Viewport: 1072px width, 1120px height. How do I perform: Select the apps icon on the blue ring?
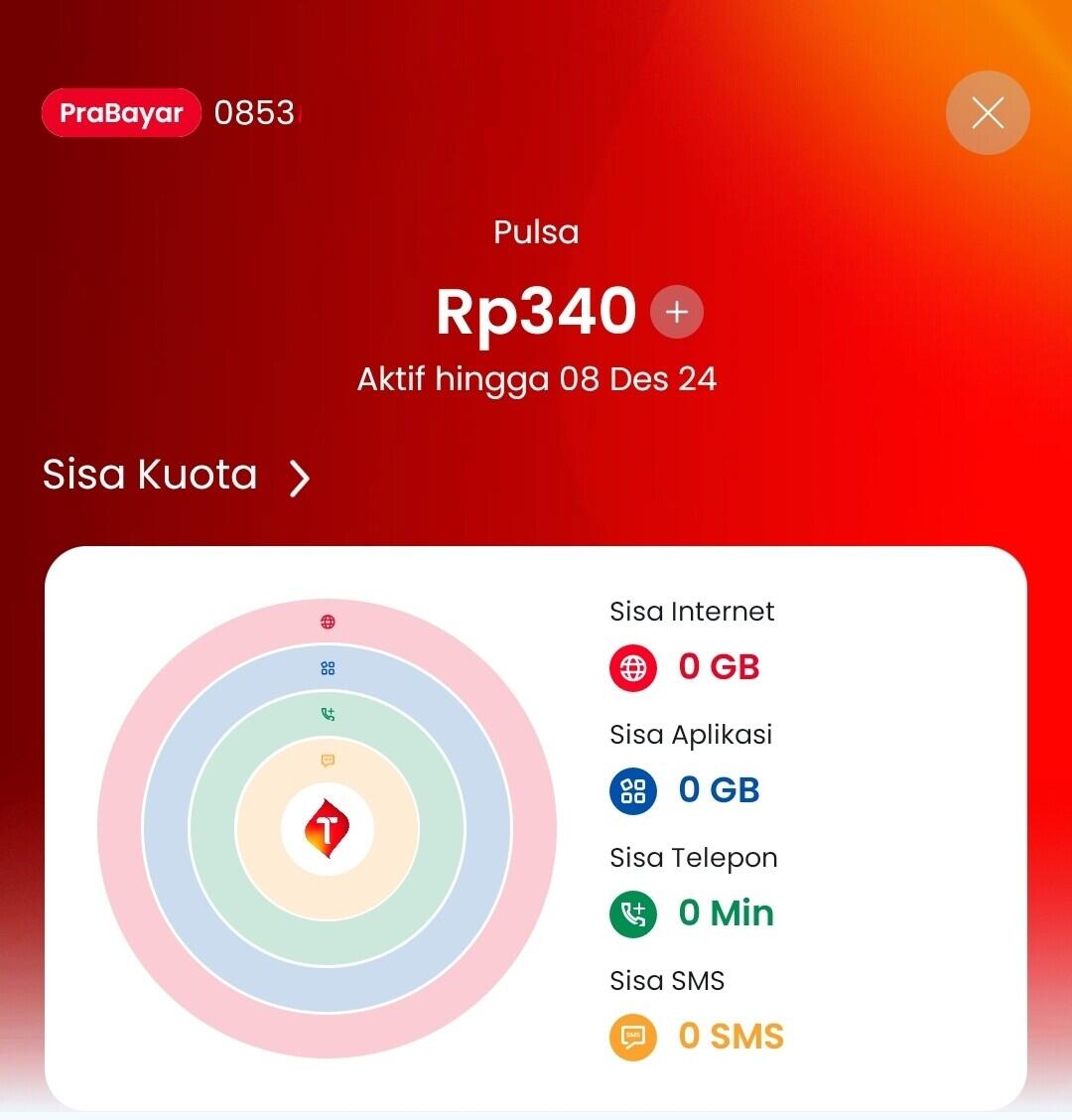pos(328,667)
